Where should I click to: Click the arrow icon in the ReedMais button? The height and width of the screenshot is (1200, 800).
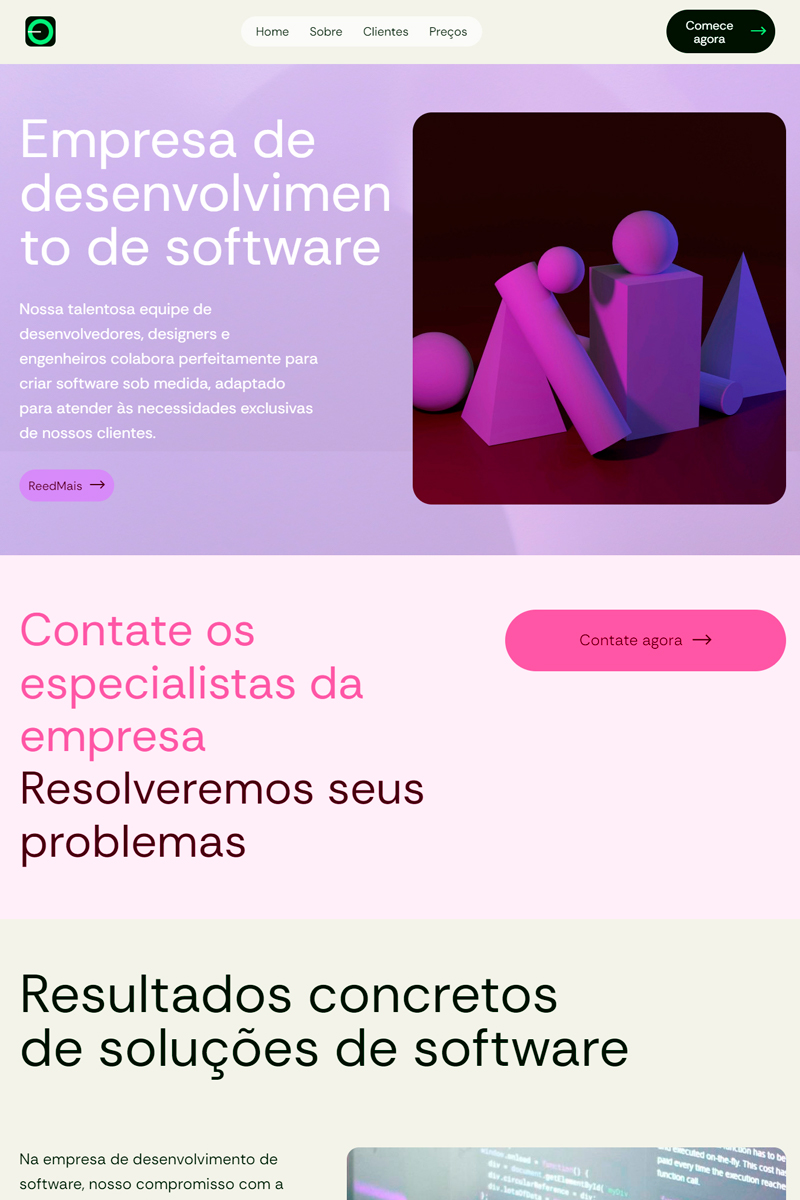point(97,485)
